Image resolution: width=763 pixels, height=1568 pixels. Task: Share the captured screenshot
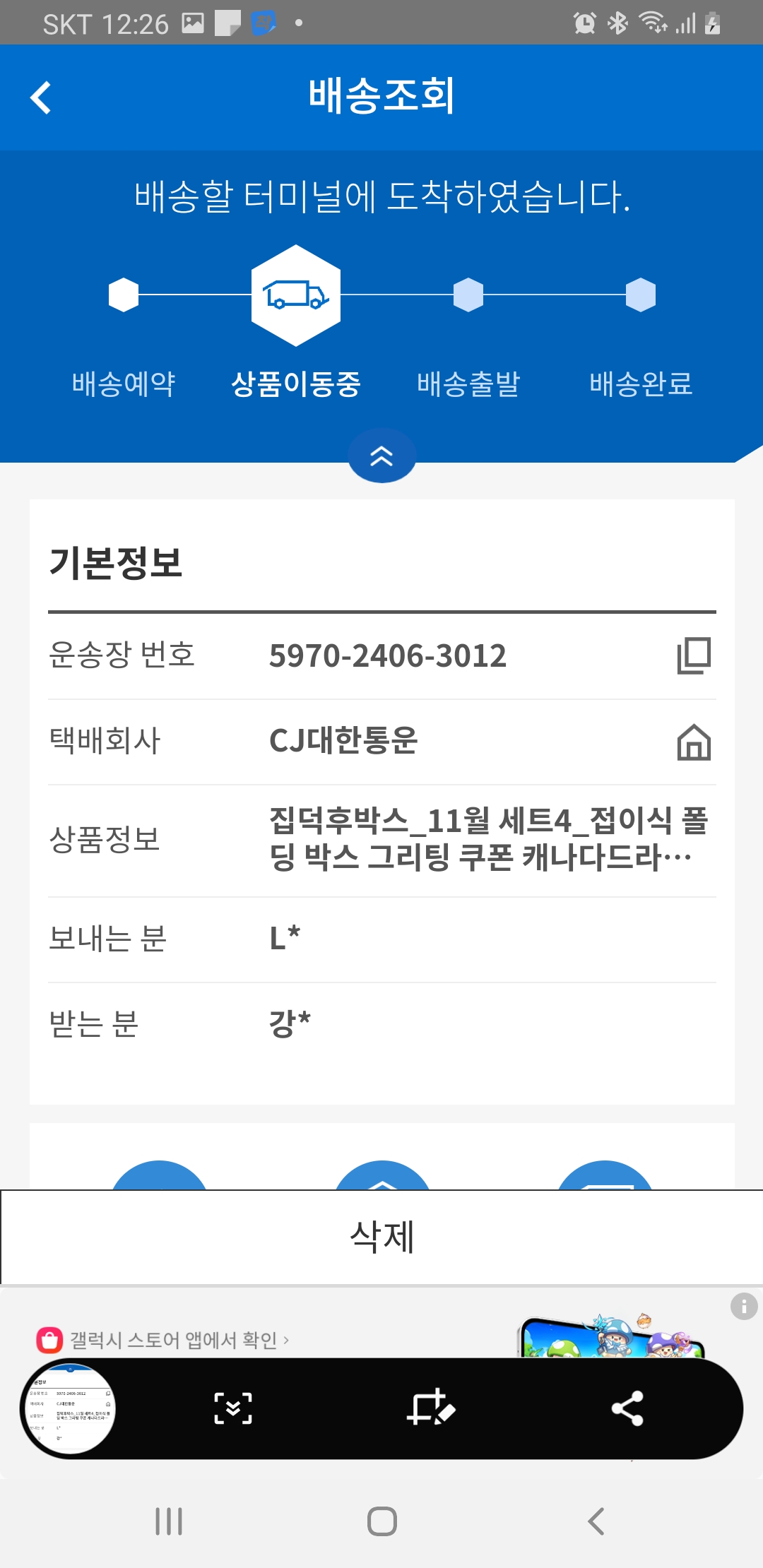click(627, 1408)
